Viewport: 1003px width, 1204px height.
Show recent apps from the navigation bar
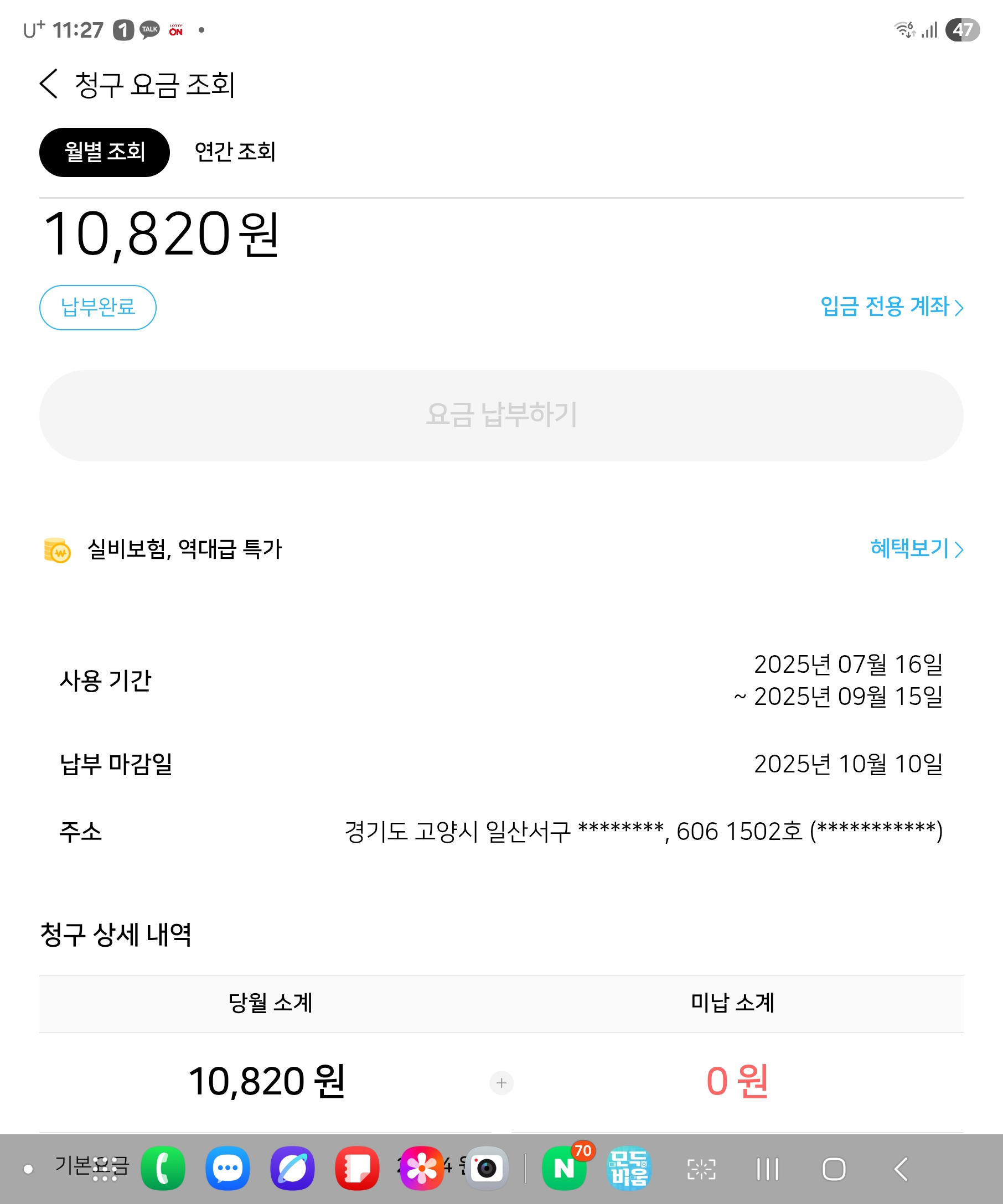click(767, 1170)
